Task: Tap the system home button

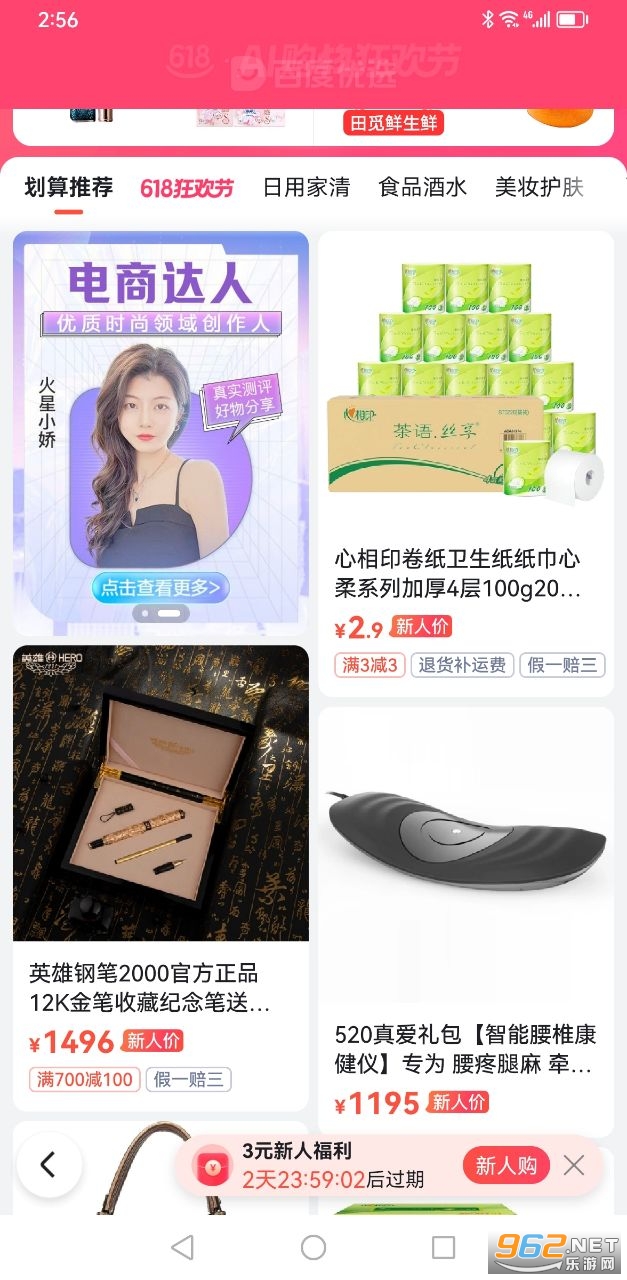Action: 313,1247
